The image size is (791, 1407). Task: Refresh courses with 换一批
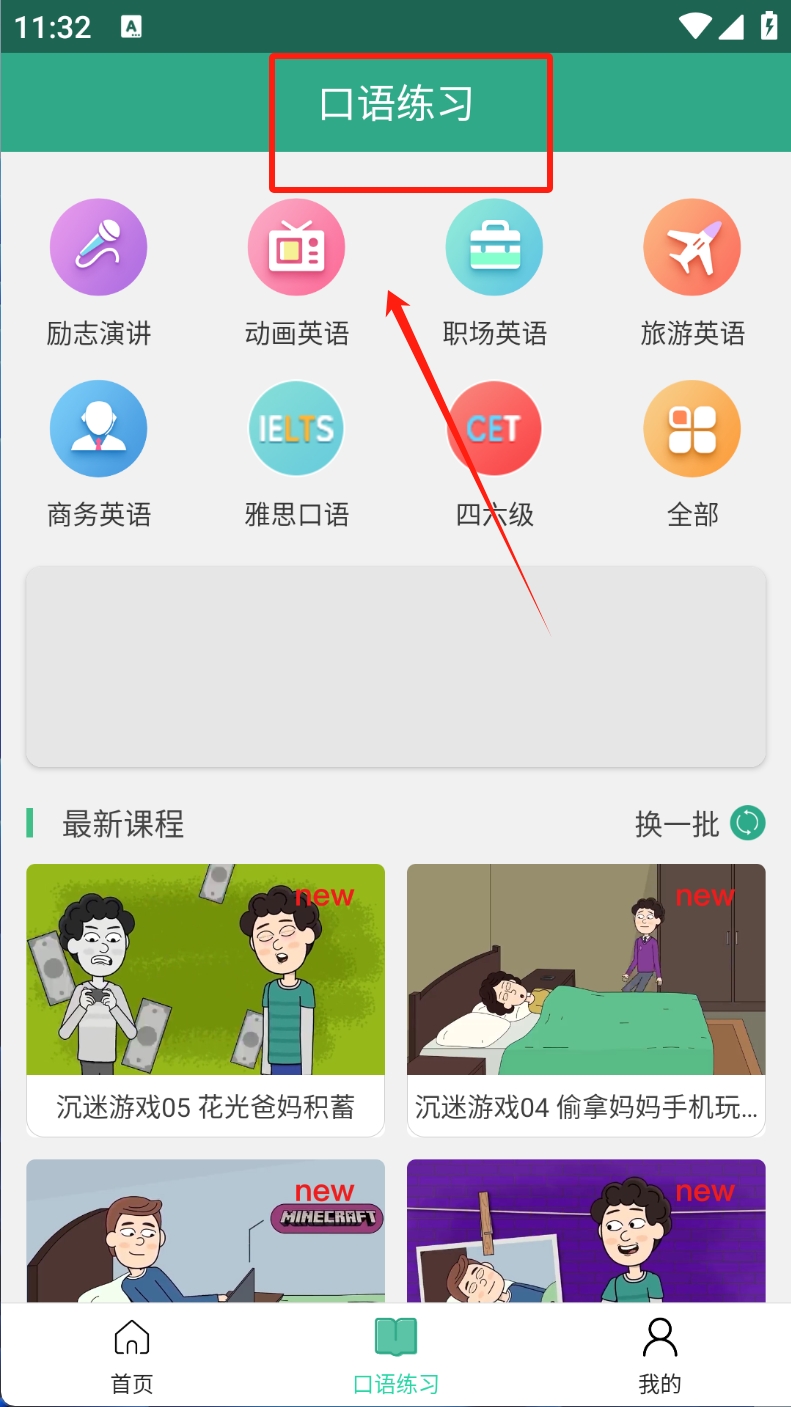point(700,824)
